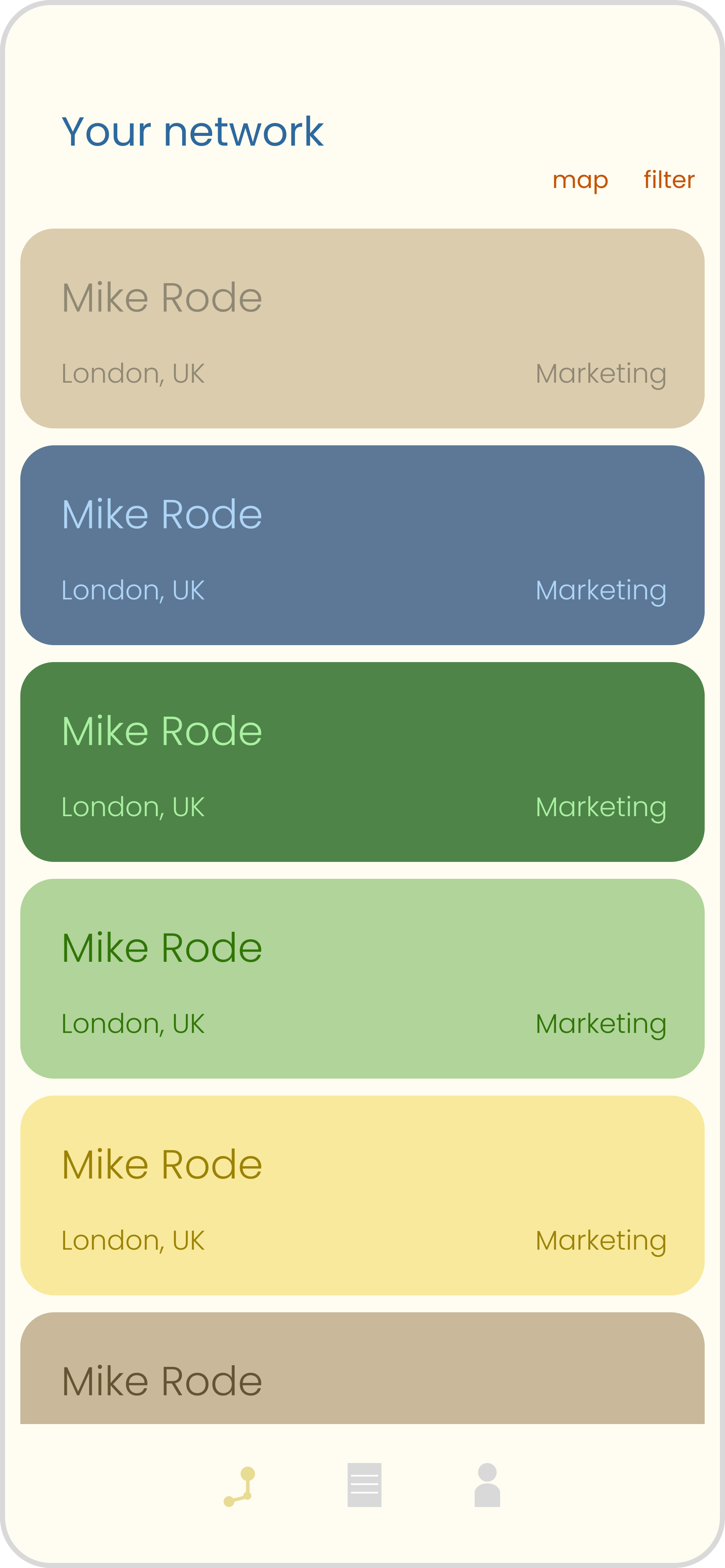Screen dimensions: 725x1568
Task: Open the dark green Mike Rode card
Action: [362, 762]
